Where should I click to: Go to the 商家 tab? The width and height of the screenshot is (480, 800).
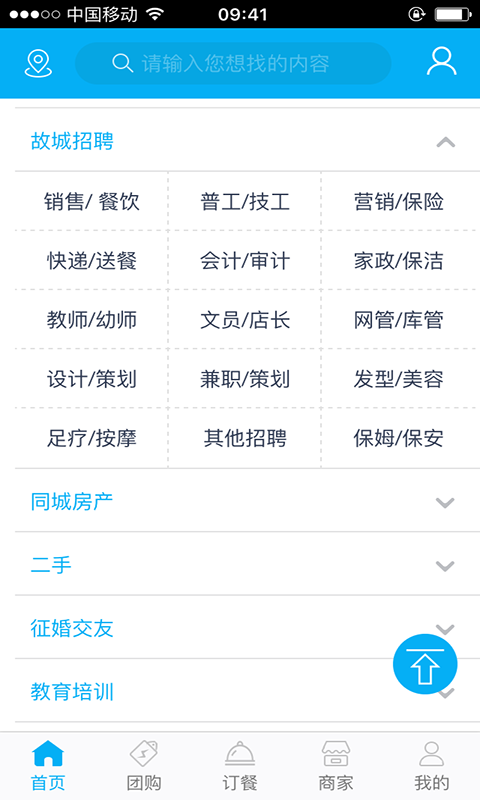tap(336, 766)
